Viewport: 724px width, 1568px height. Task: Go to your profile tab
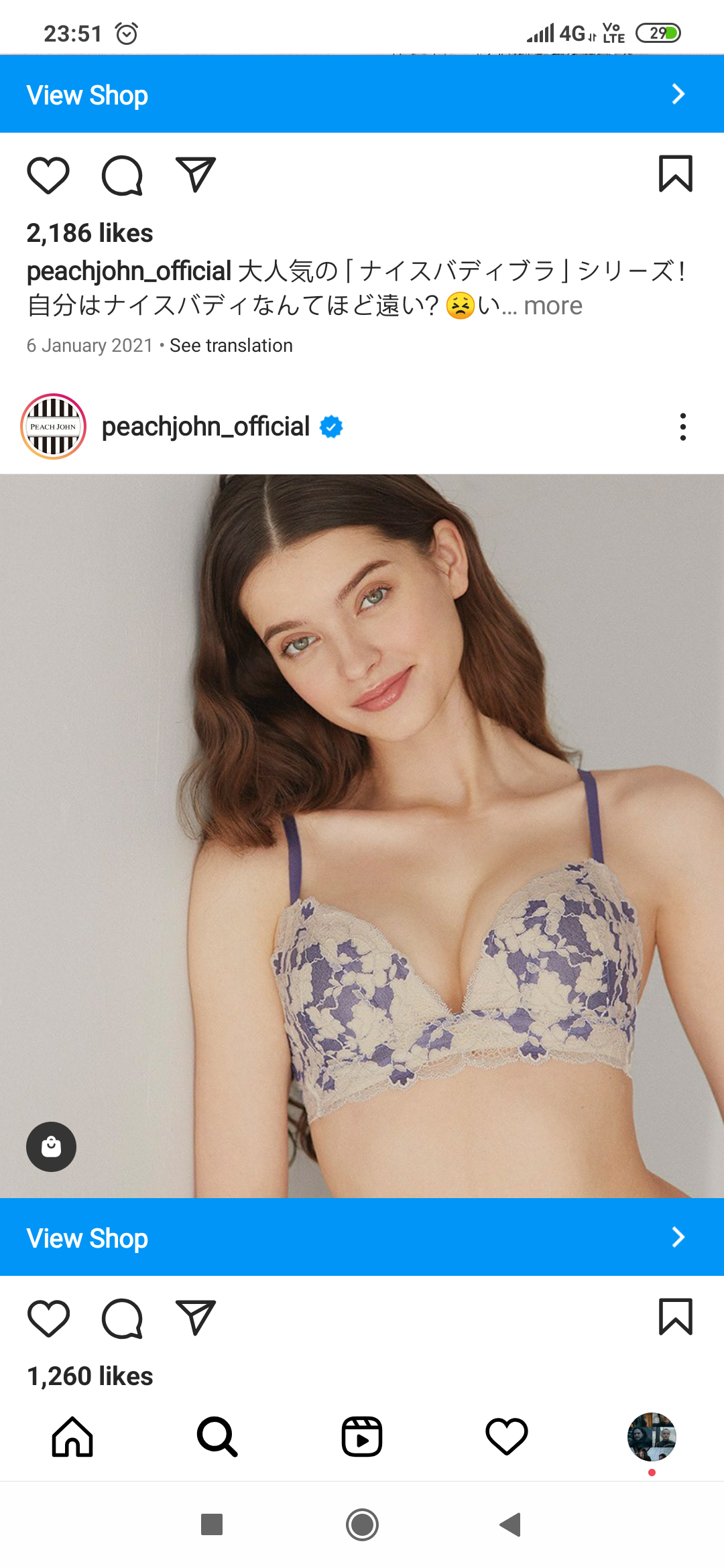(652, 1437)
